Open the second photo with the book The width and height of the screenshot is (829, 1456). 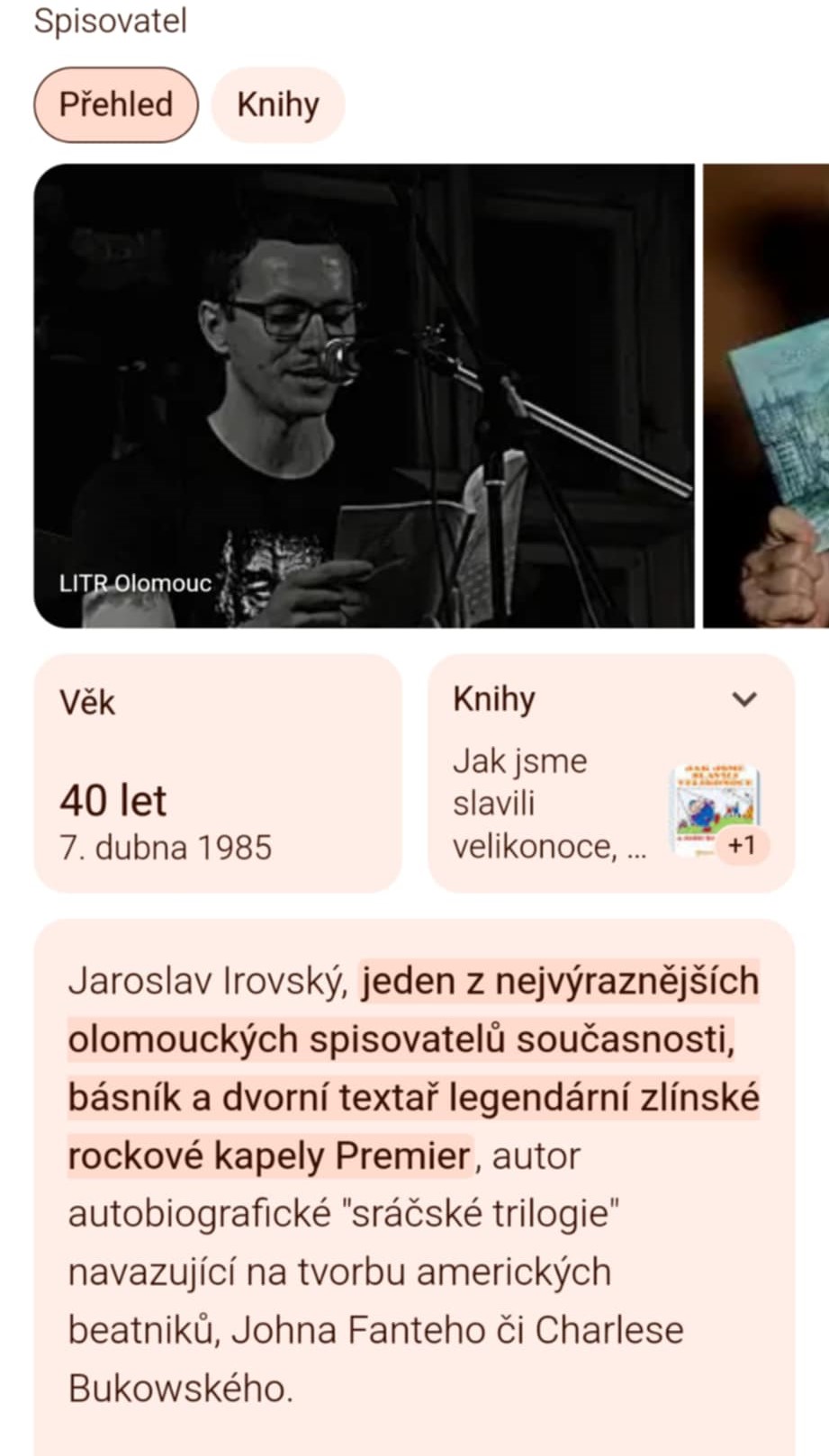point(766,396)
